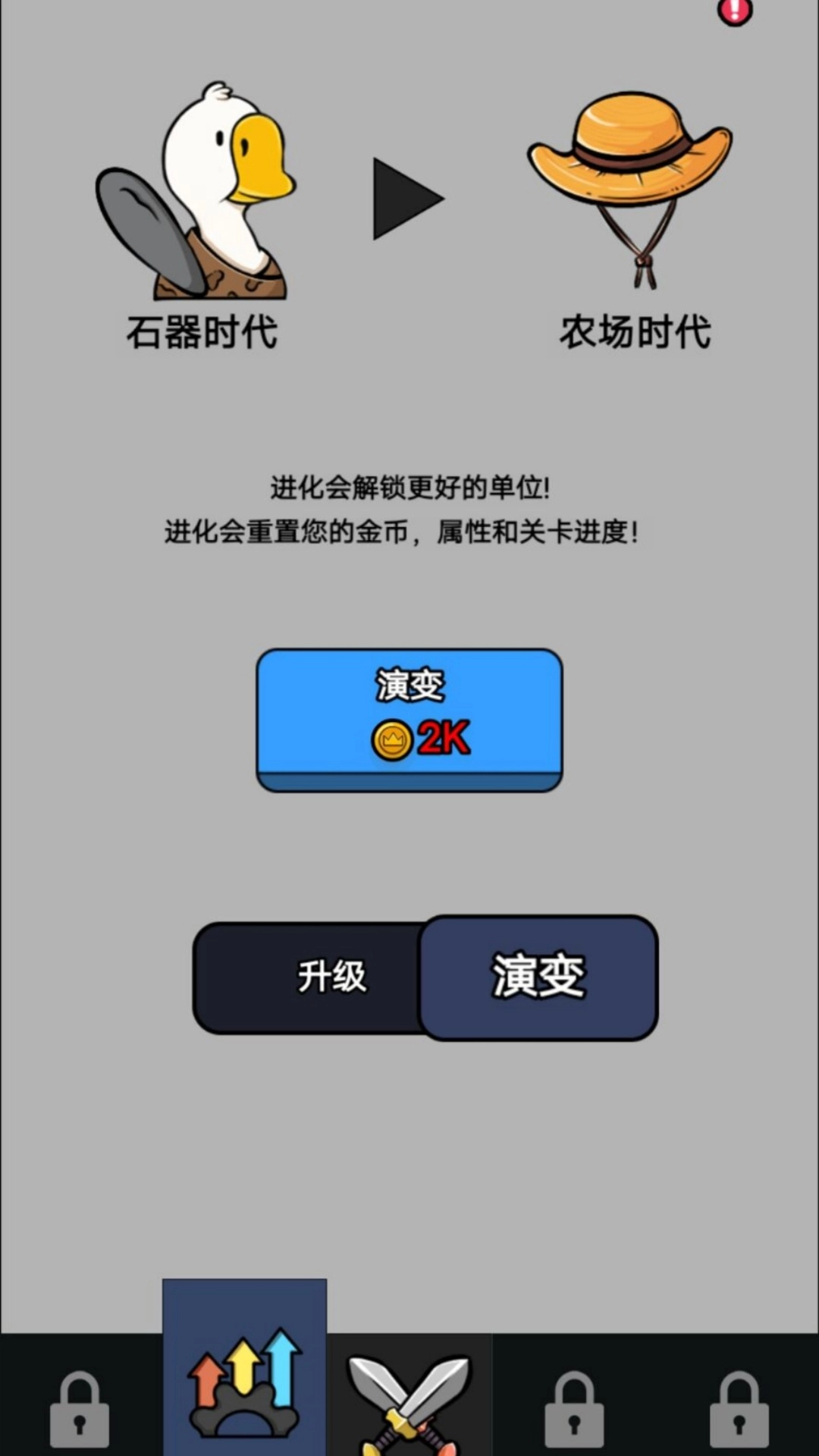
Task: Select the 演变 segment tab
Action: click(x=538, y=977)
